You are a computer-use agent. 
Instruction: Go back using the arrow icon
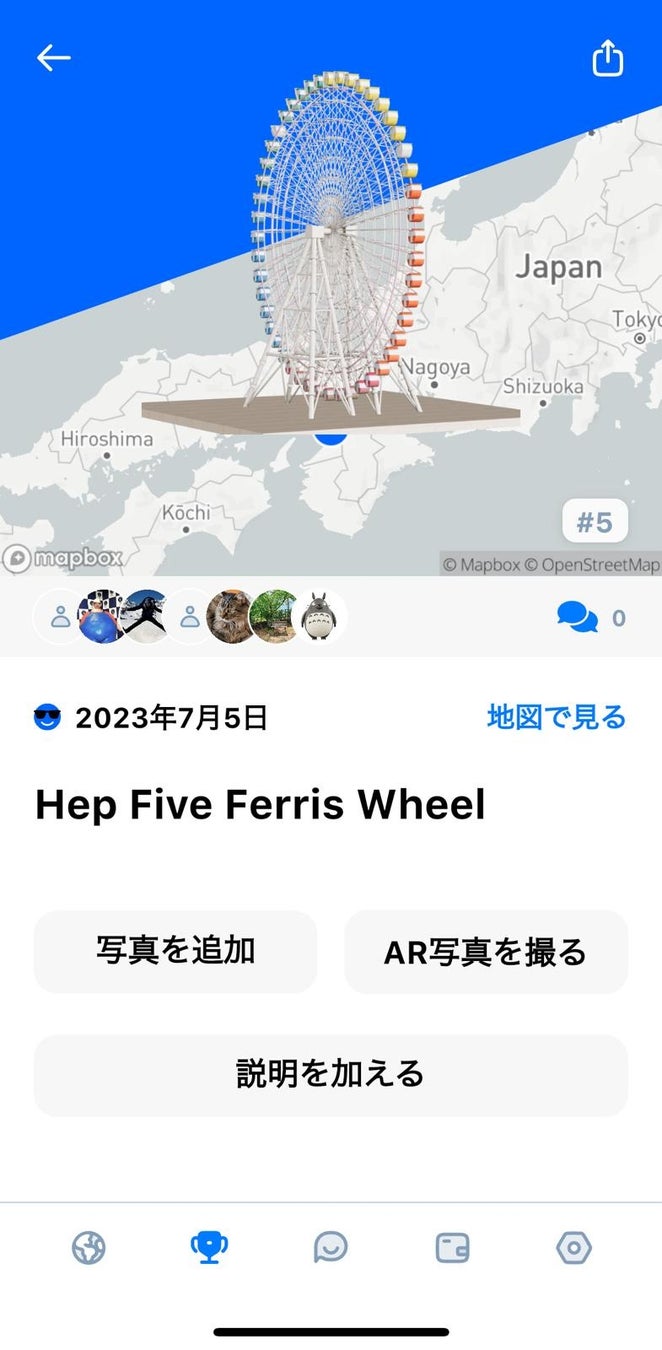point(54,58)
